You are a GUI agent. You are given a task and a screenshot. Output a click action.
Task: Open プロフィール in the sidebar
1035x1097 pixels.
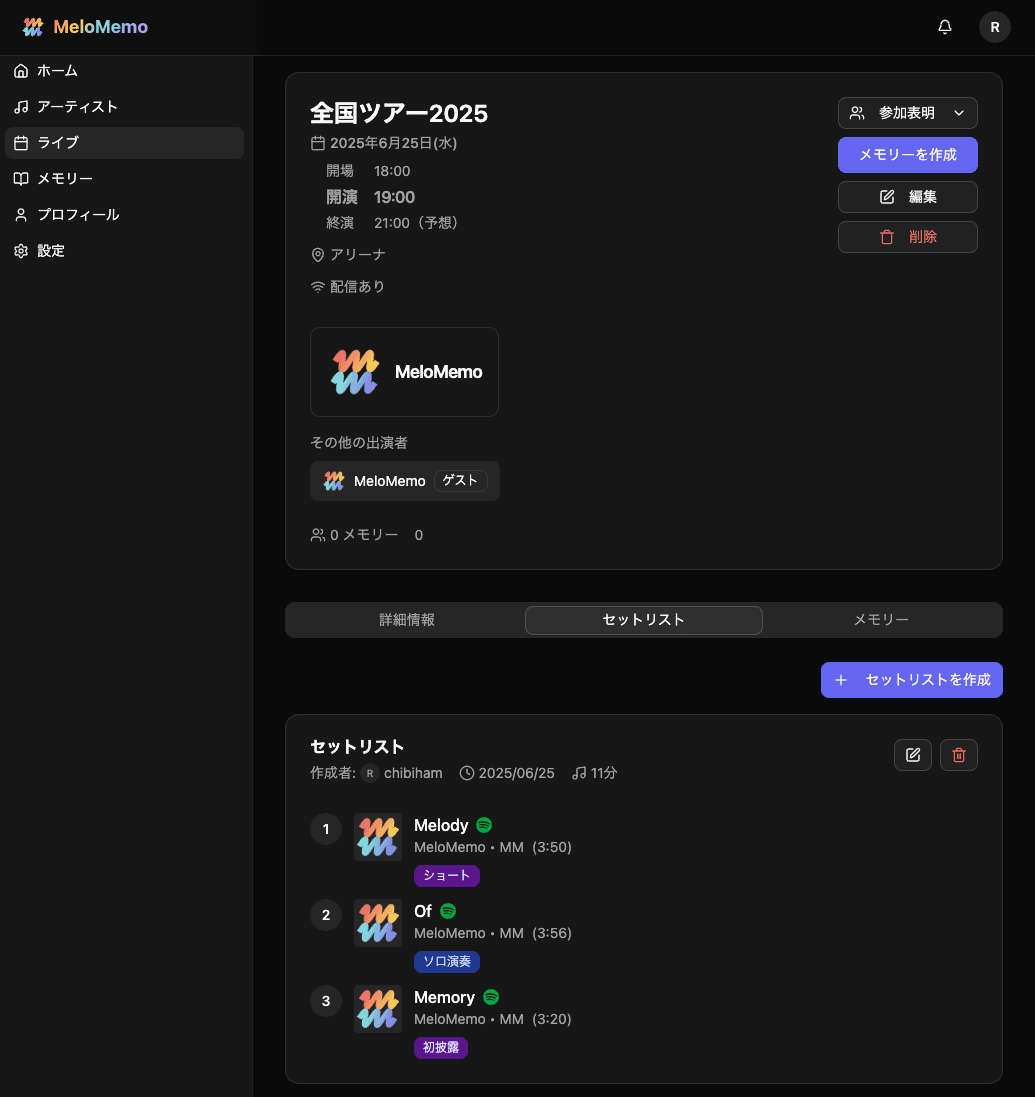click(78, 215)
